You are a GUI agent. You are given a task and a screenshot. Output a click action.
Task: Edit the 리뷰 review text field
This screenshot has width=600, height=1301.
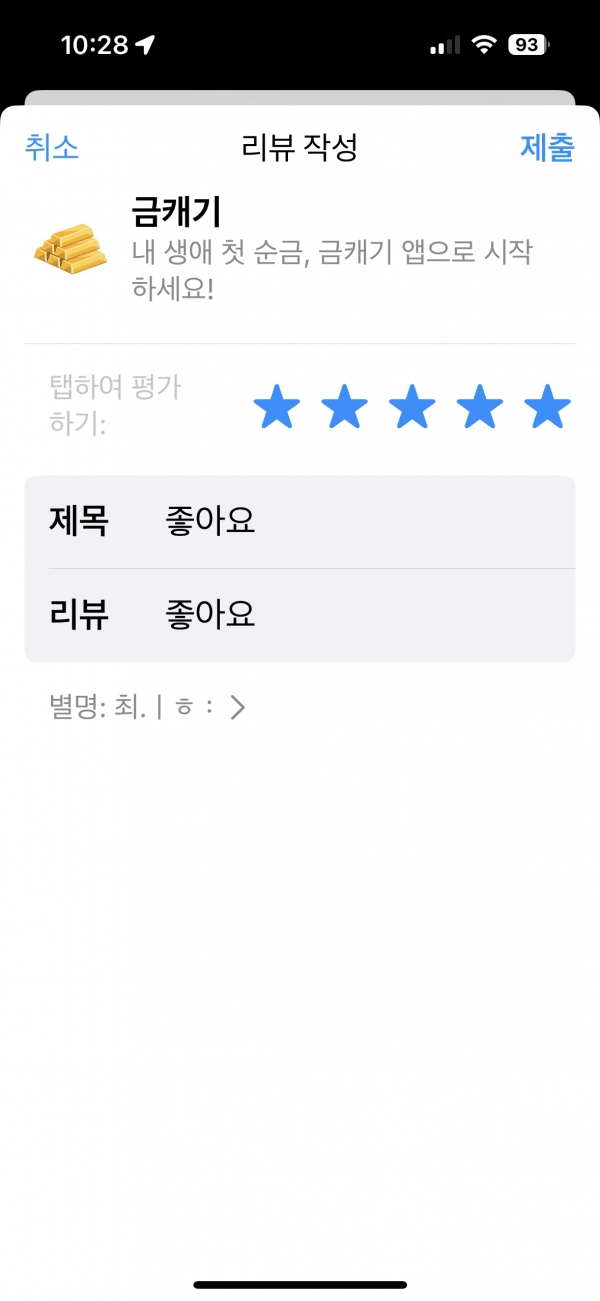tap(300, 615)
